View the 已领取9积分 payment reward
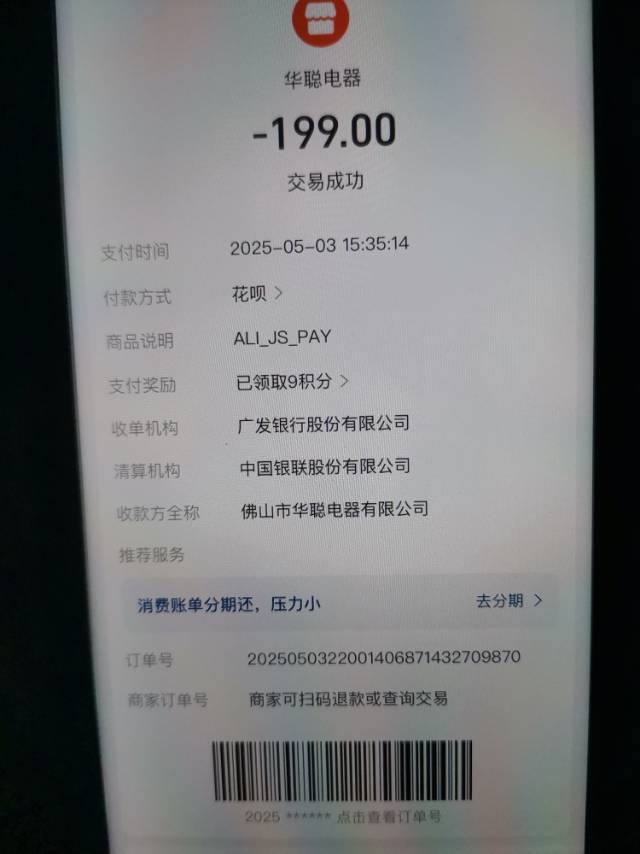Screen dimensions: 640x854 tap(292, 381)
